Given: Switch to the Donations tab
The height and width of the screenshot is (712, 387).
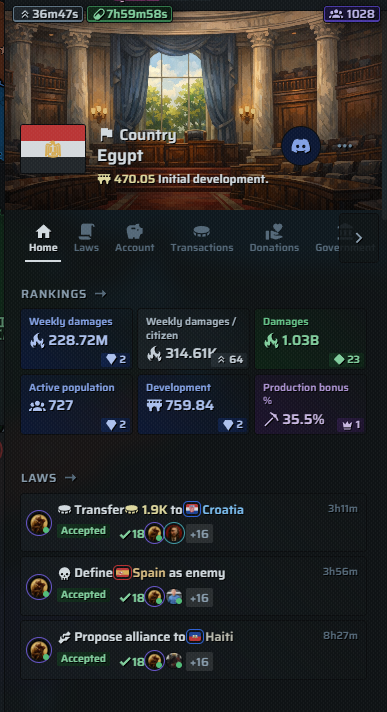Looking at the screenshot, I should (x=274, y=239).
